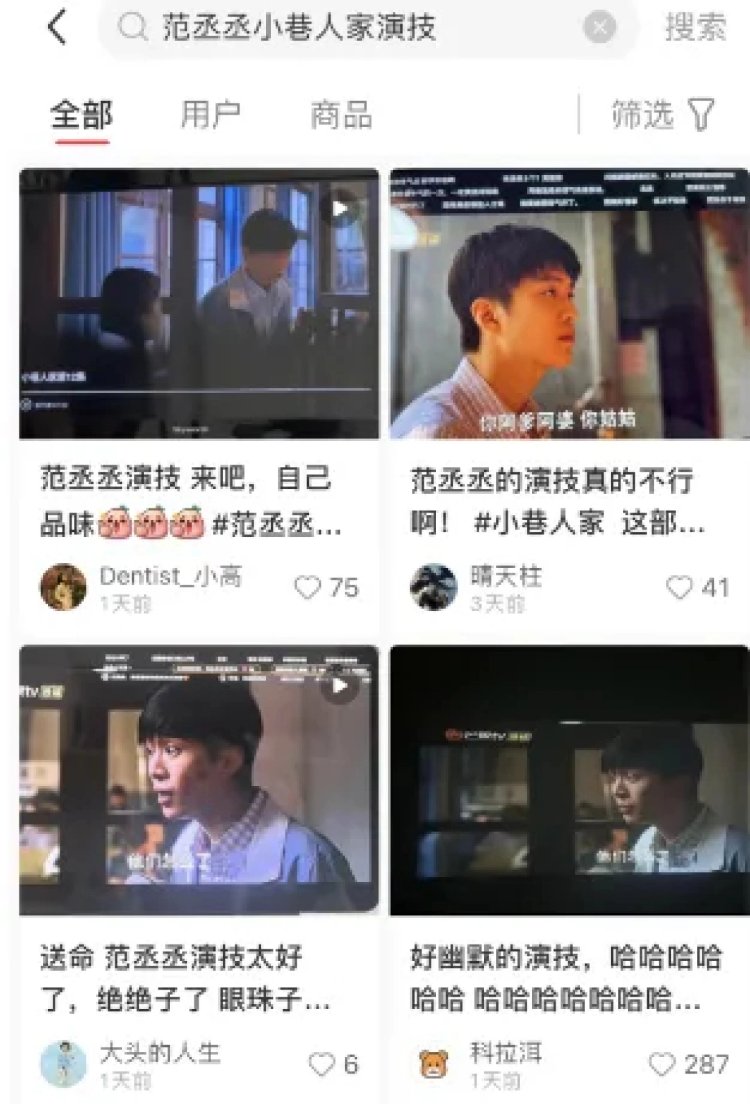This screenshot has width=750, height=1104.
Task: Switch to the 商品 tab
Action: 341,115
